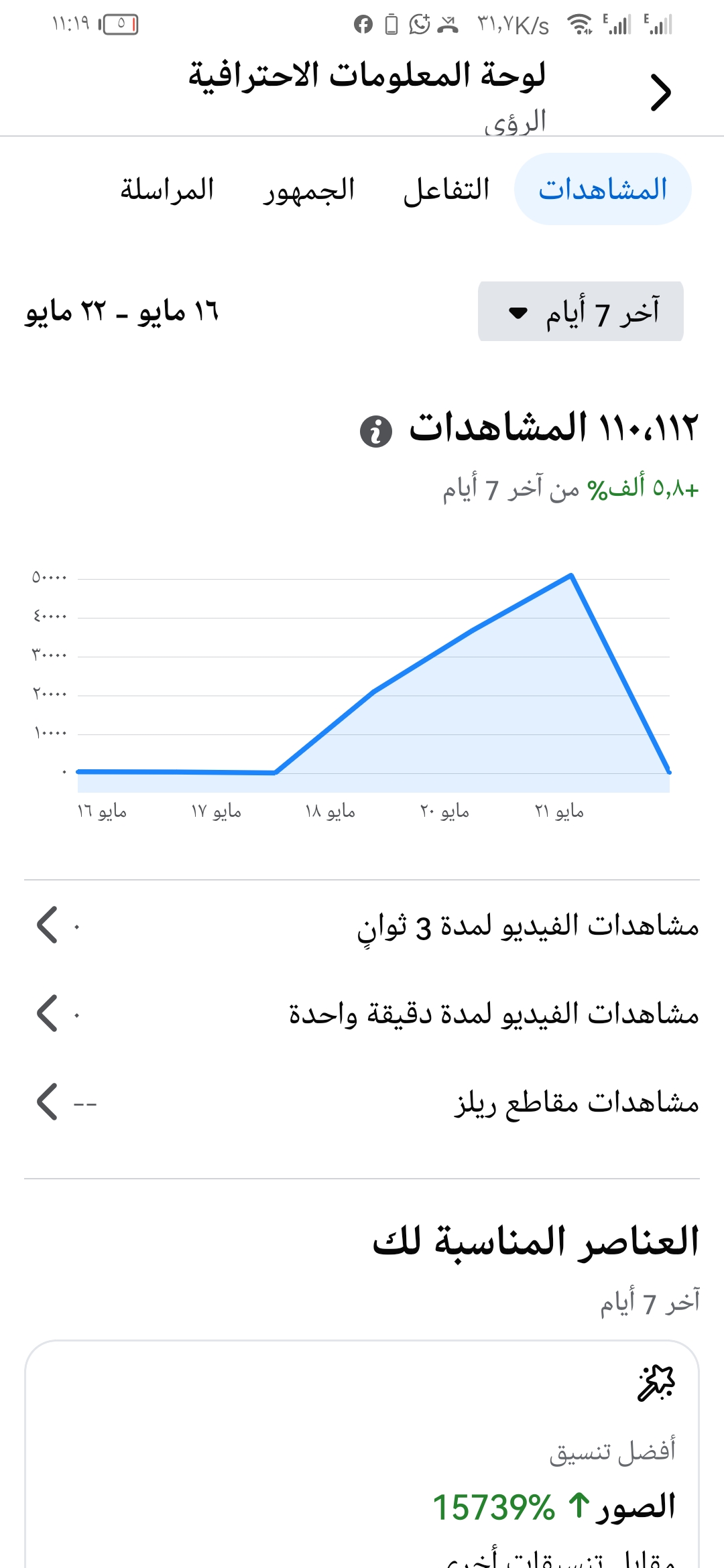Open the آخر 7 أيام date range dropdown
The image size is (724, 1568).
pos(581,312)
